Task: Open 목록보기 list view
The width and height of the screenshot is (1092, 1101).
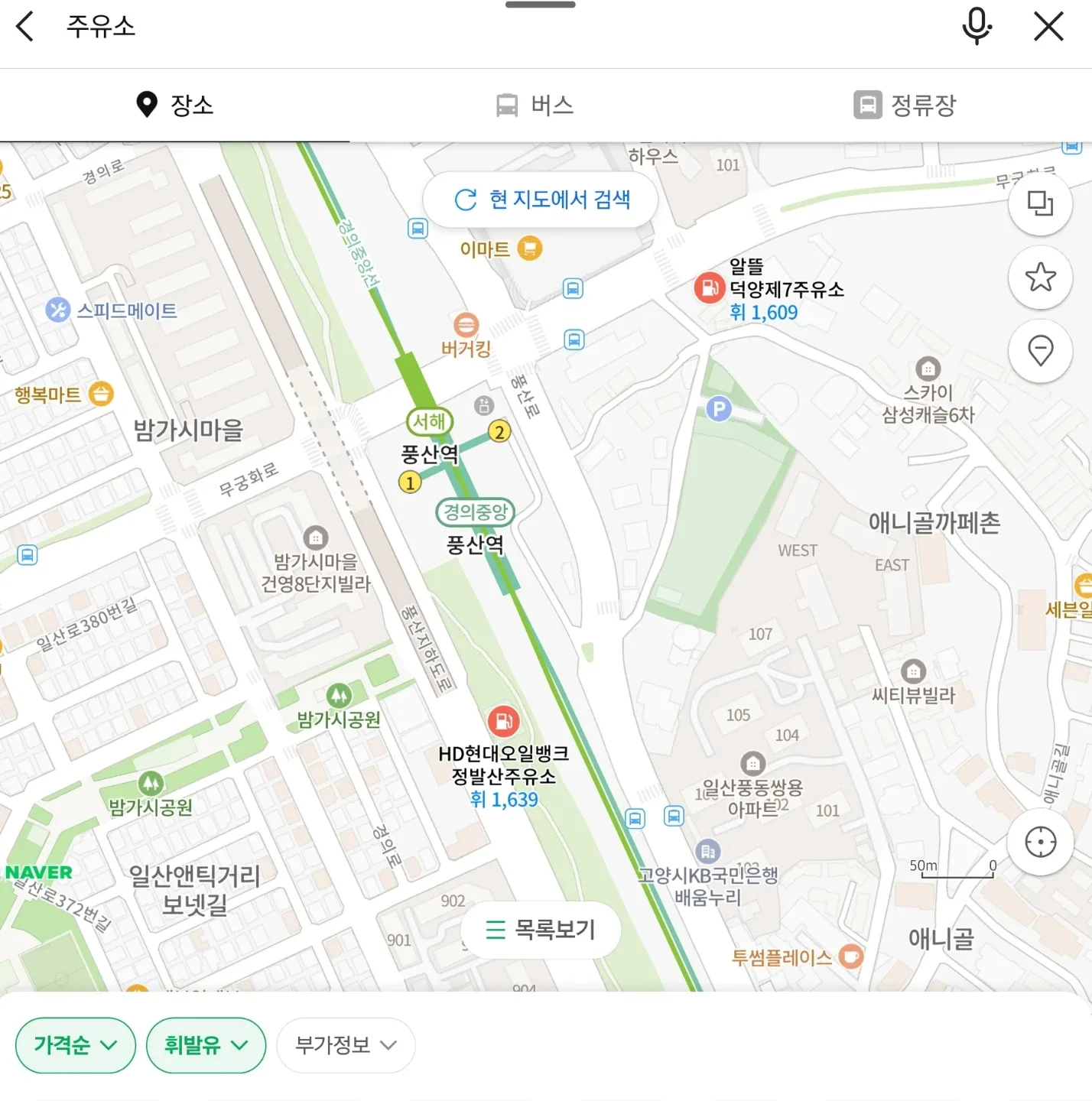Action: (x=541, y=930)
